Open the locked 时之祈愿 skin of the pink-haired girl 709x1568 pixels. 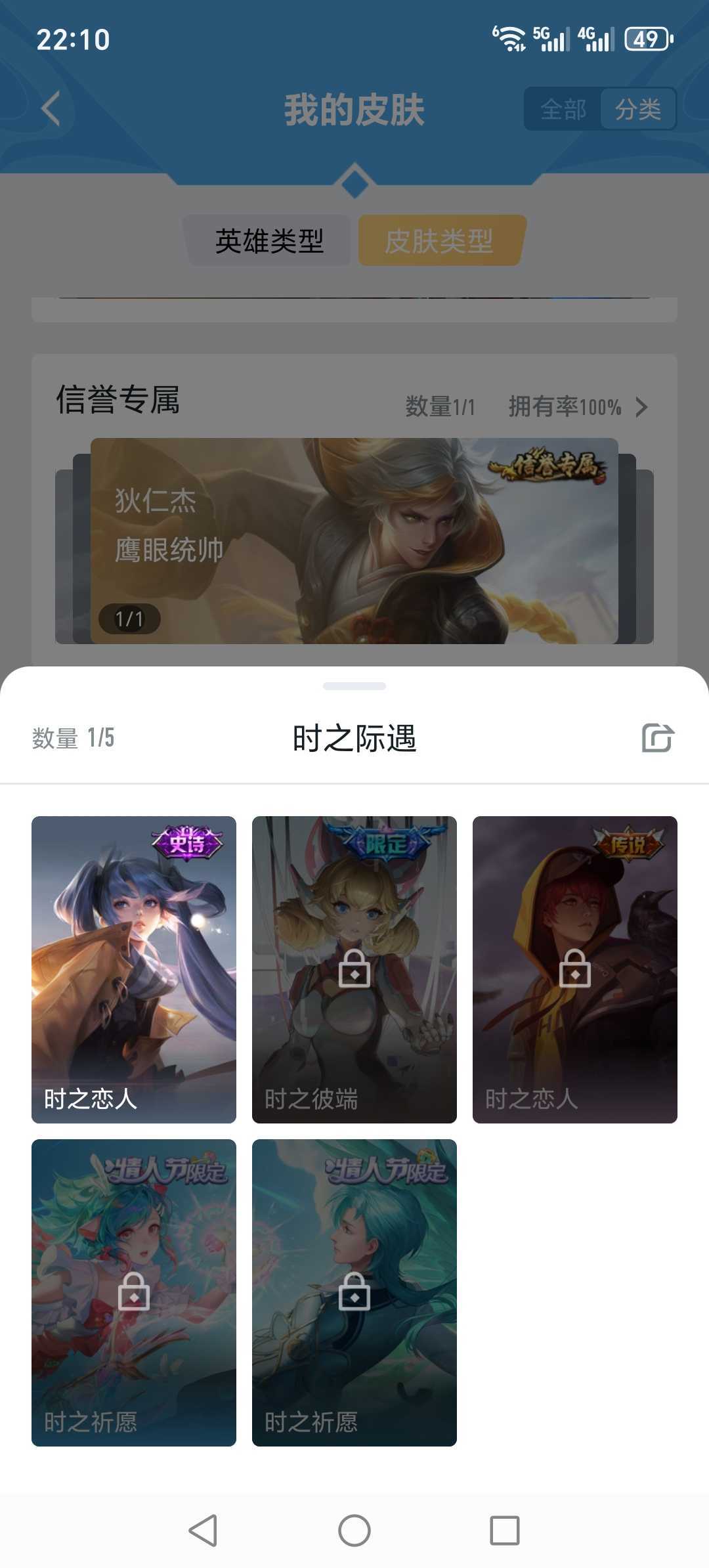click(134, 1292)
